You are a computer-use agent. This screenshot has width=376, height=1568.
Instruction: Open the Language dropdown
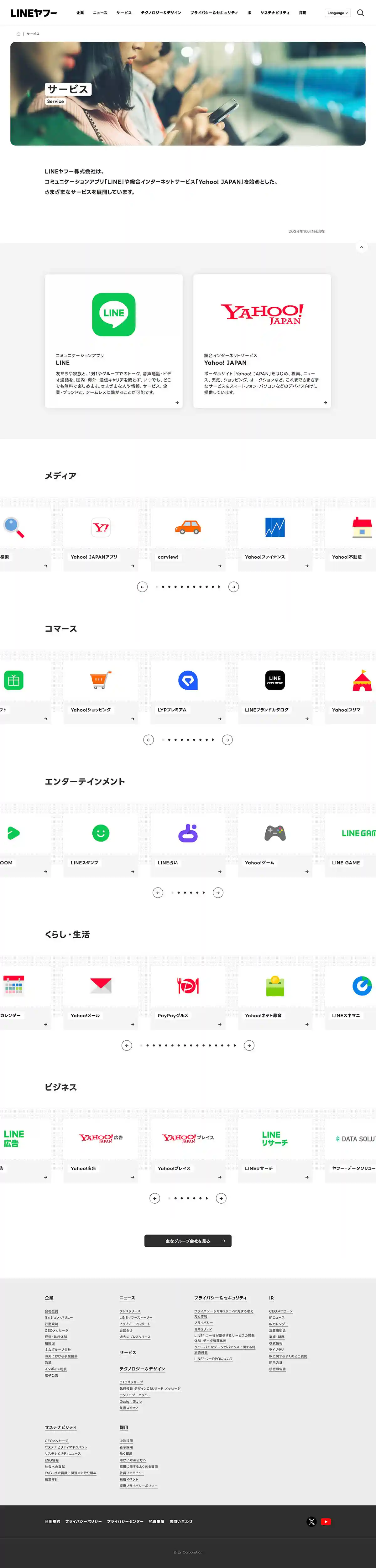(x=338, y=13)
